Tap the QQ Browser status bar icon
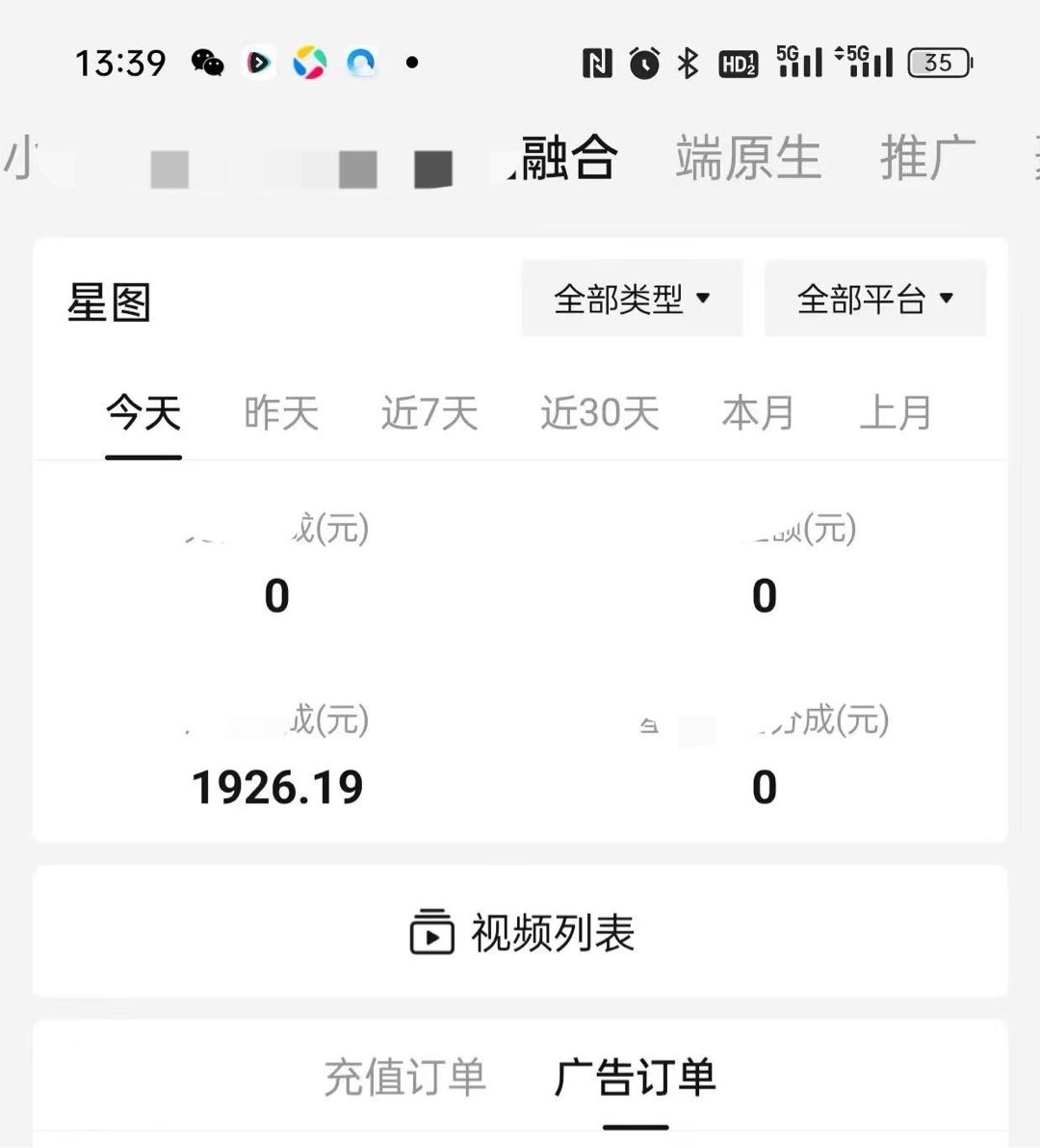This screenshot has height=1148, width=1040. click(361, 64)
